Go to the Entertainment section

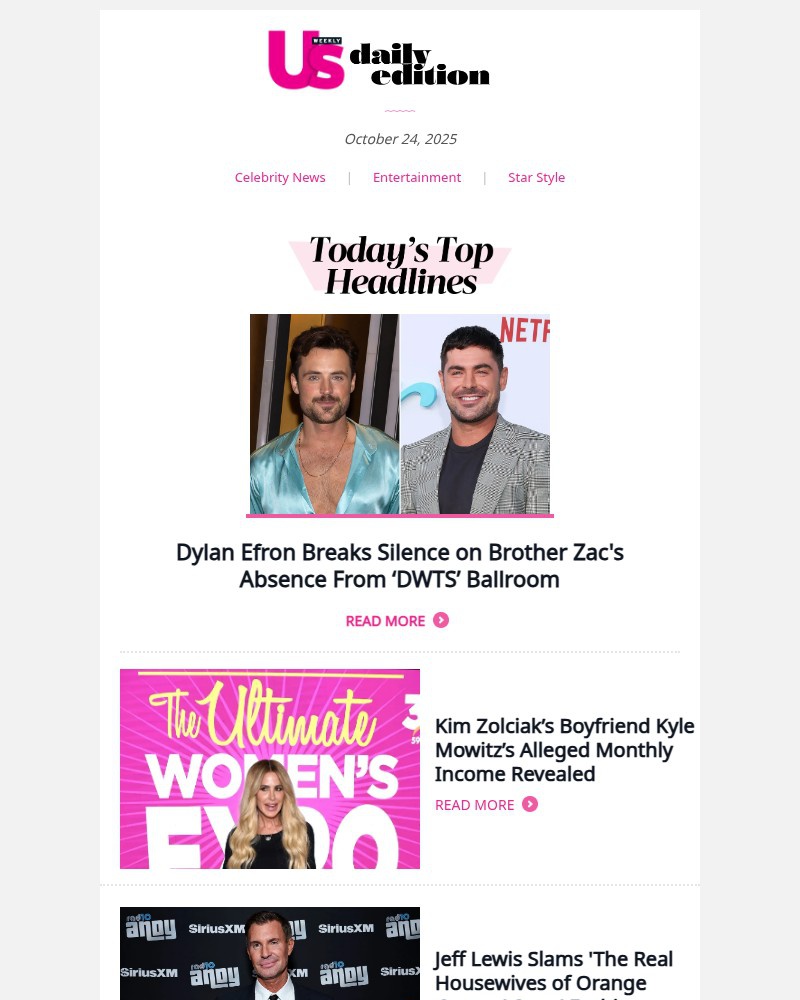[x=417, y=177]
